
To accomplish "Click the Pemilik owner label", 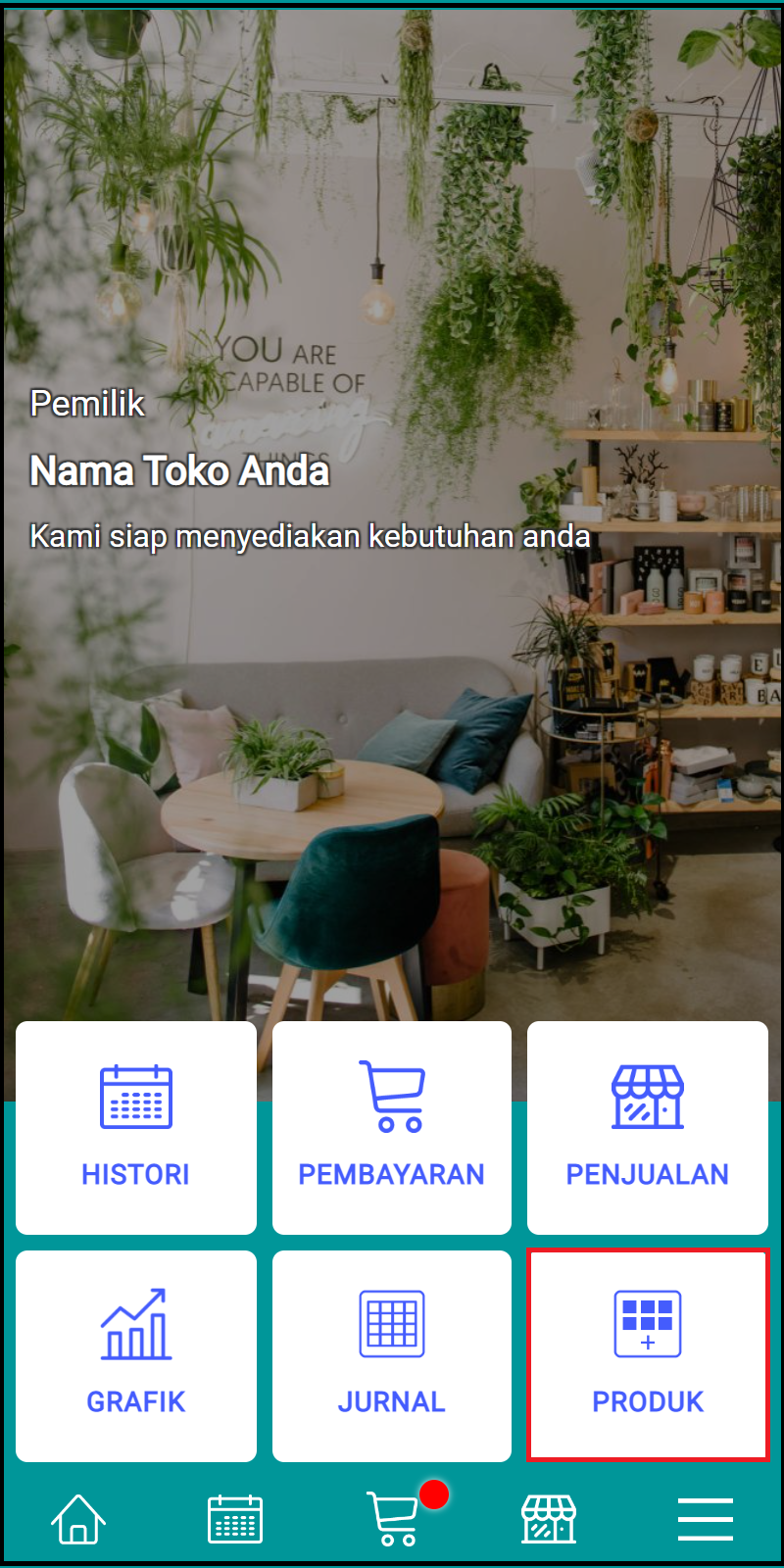I will [87, 404].
